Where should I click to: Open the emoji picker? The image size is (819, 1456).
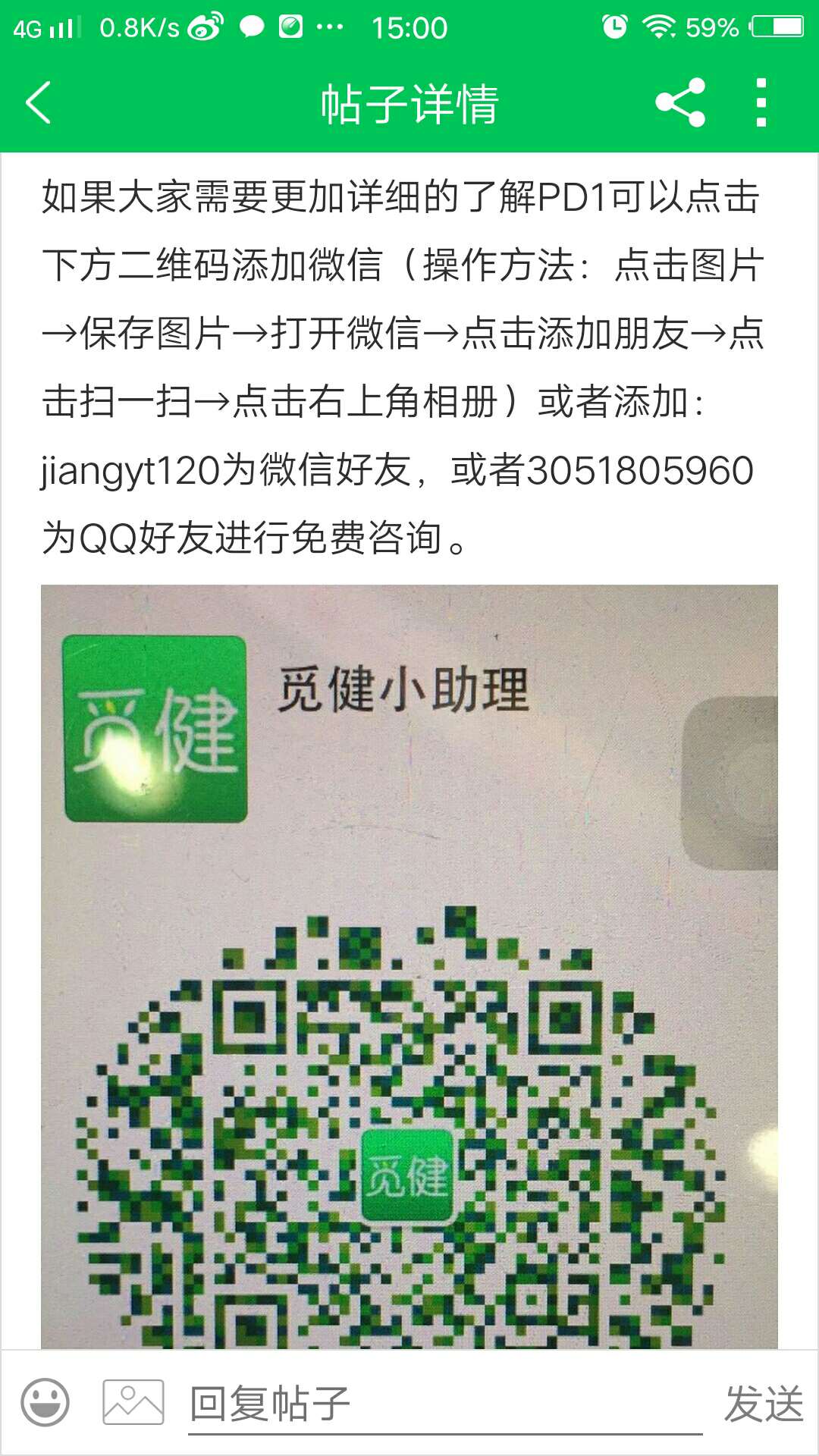pos(45,1403)
